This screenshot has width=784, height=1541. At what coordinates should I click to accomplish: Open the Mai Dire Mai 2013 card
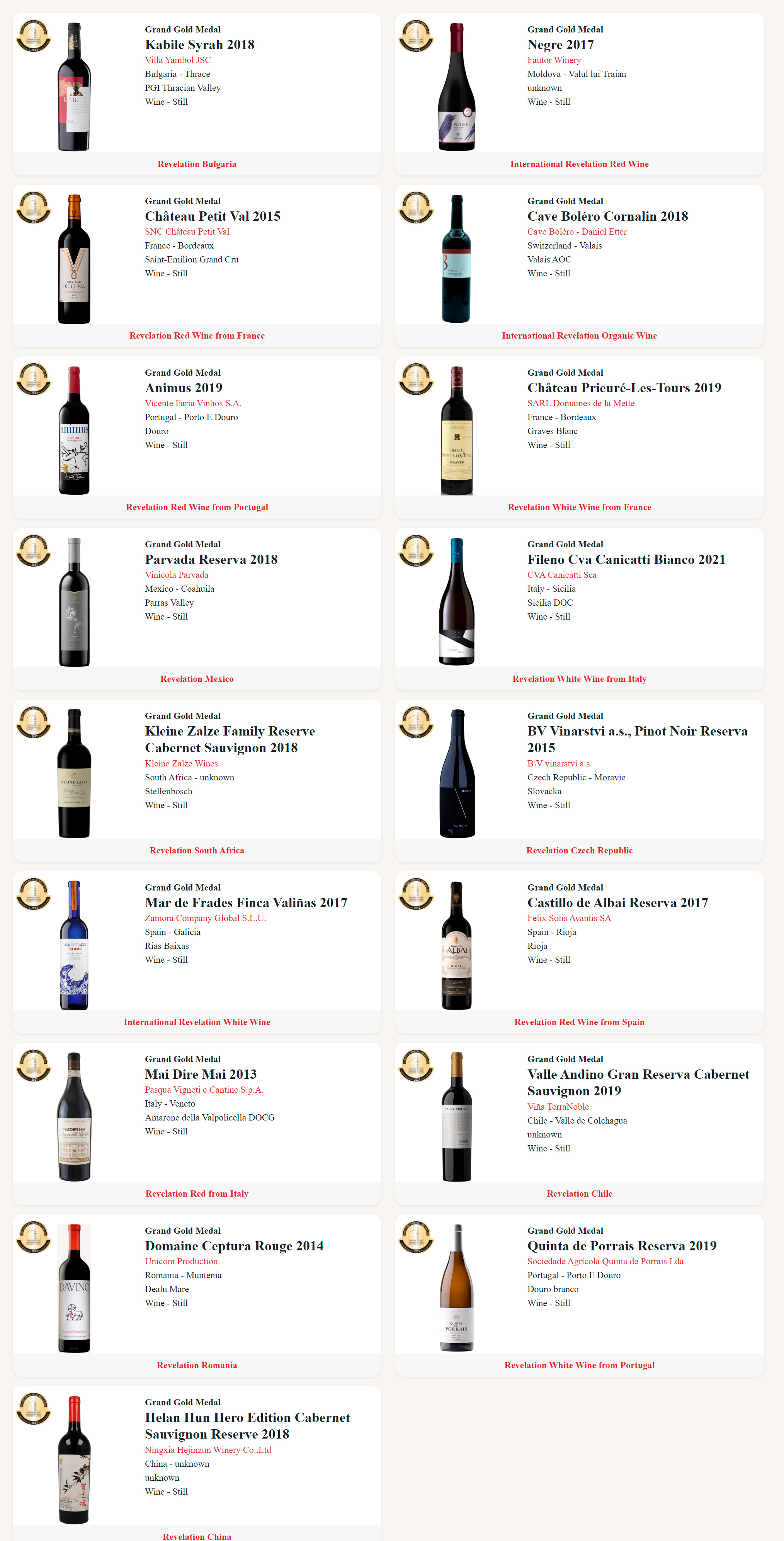pos(200,1075)
